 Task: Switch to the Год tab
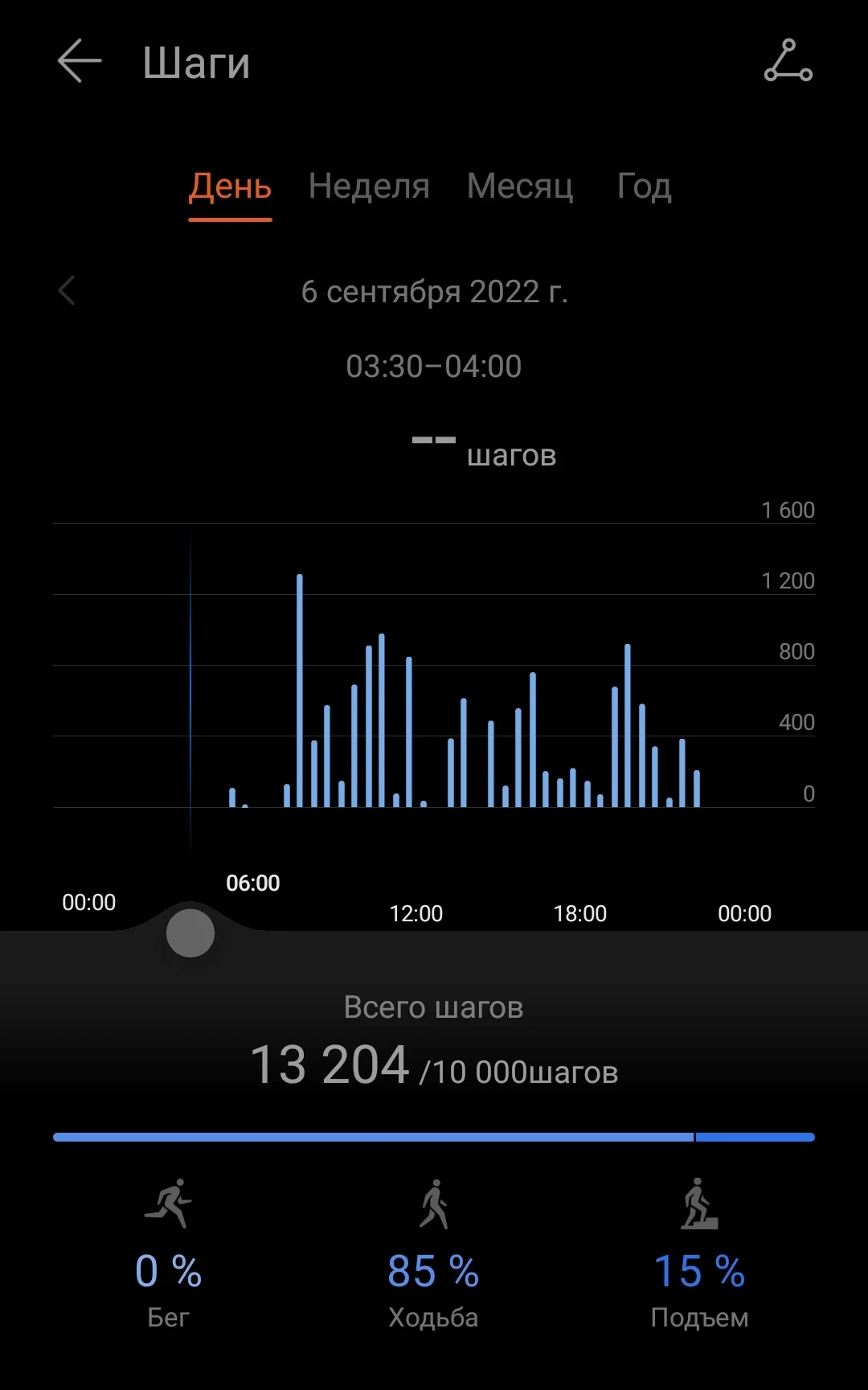(x=644, y=187)
